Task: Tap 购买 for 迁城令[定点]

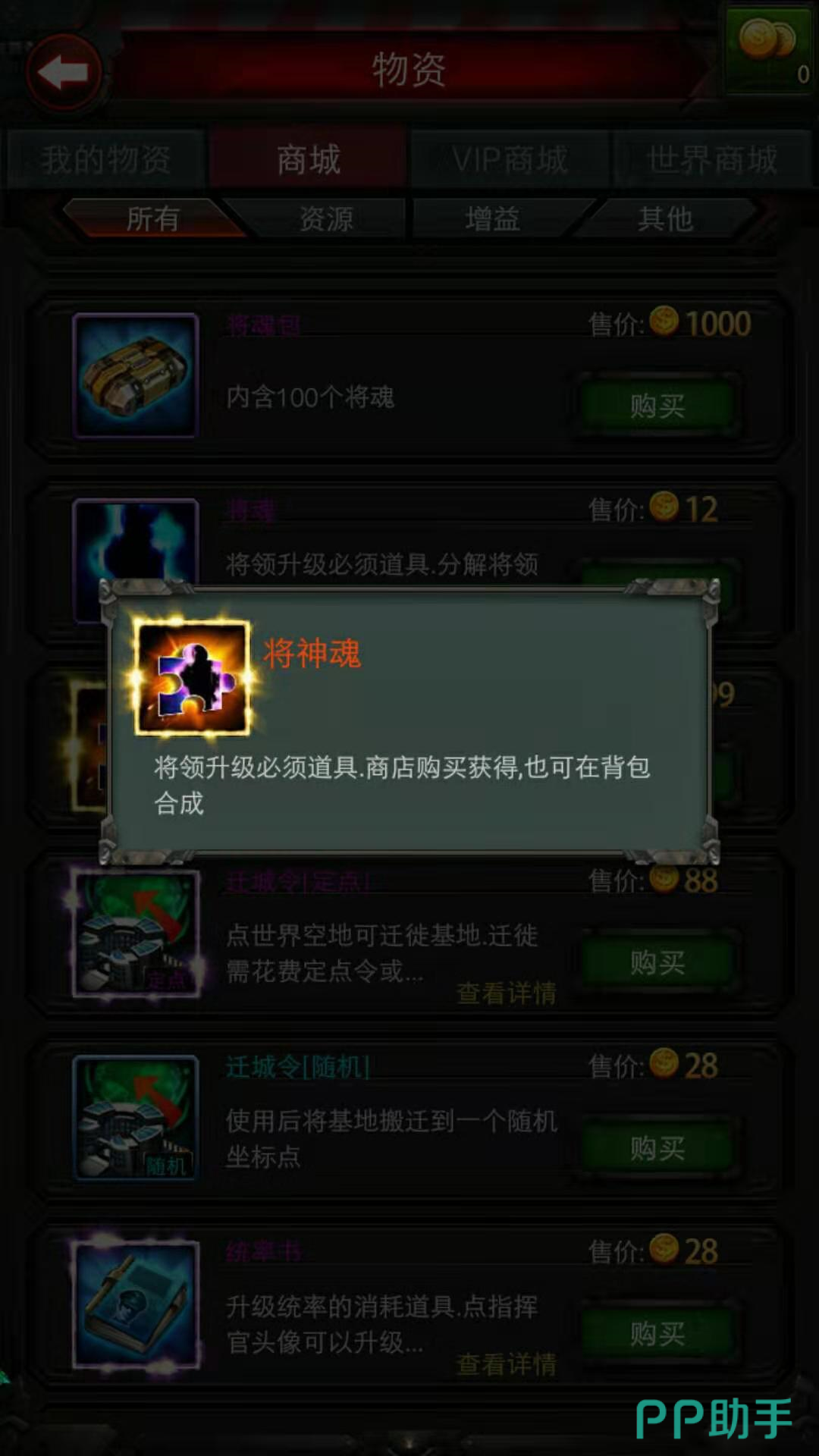Action: 657,963
